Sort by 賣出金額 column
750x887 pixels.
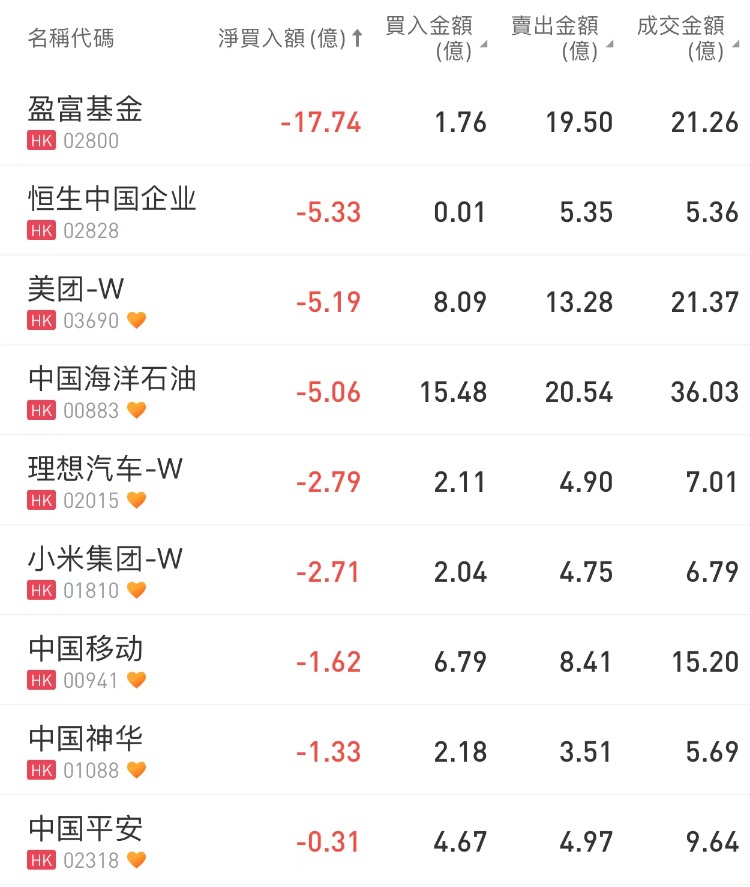pyautogui.click(x=556, y=39)
